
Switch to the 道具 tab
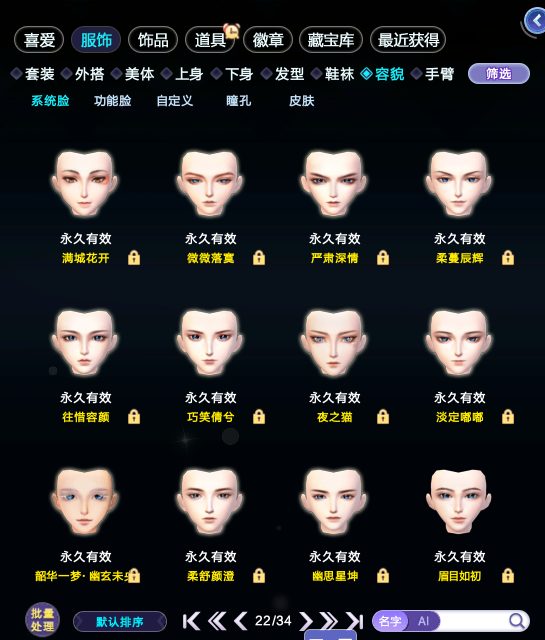210,40
